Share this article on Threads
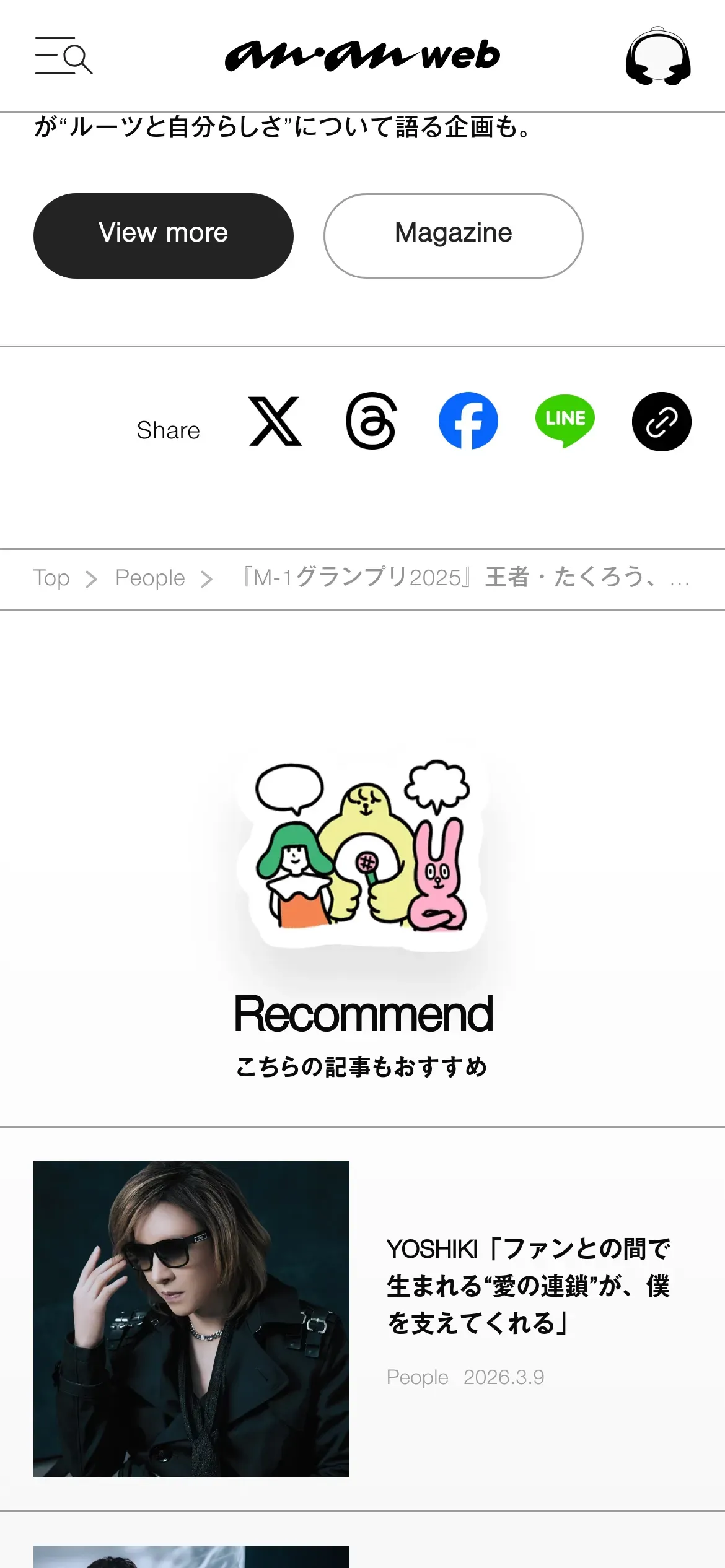The image size is (725, 1568). click(x=371, y=422)
